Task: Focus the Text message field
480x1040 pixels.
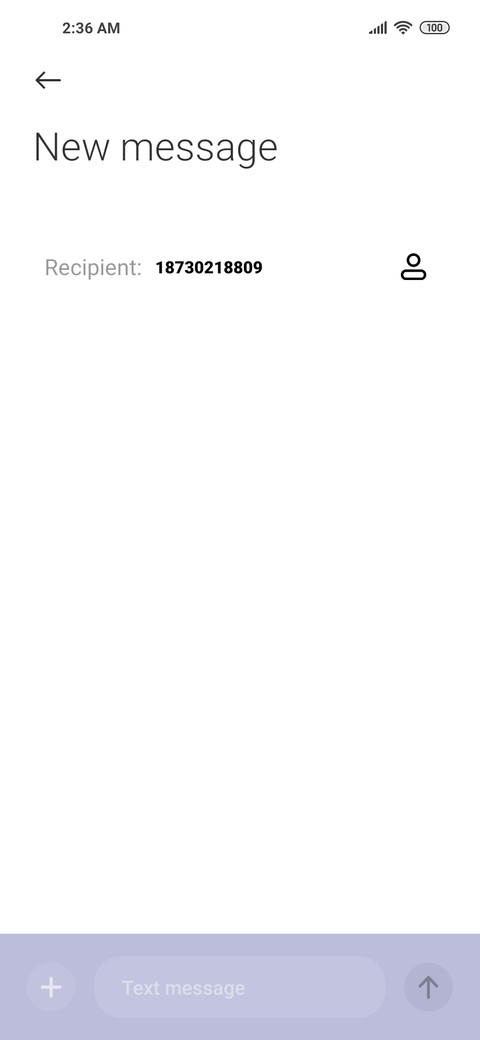Action: click(x=239, y=988)
